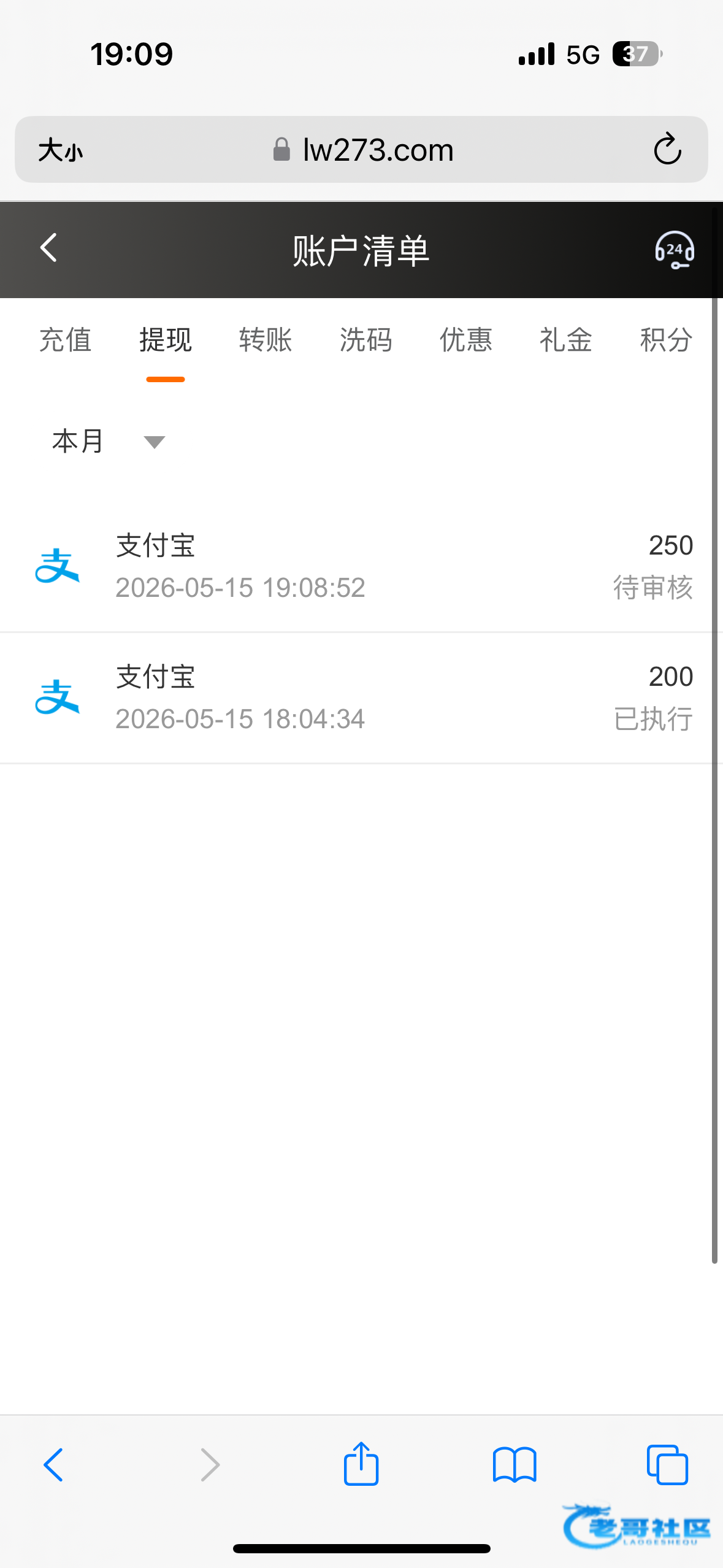View the 礼金 tab
This screenshot has height=1568, width=723.
click(565, 339)
